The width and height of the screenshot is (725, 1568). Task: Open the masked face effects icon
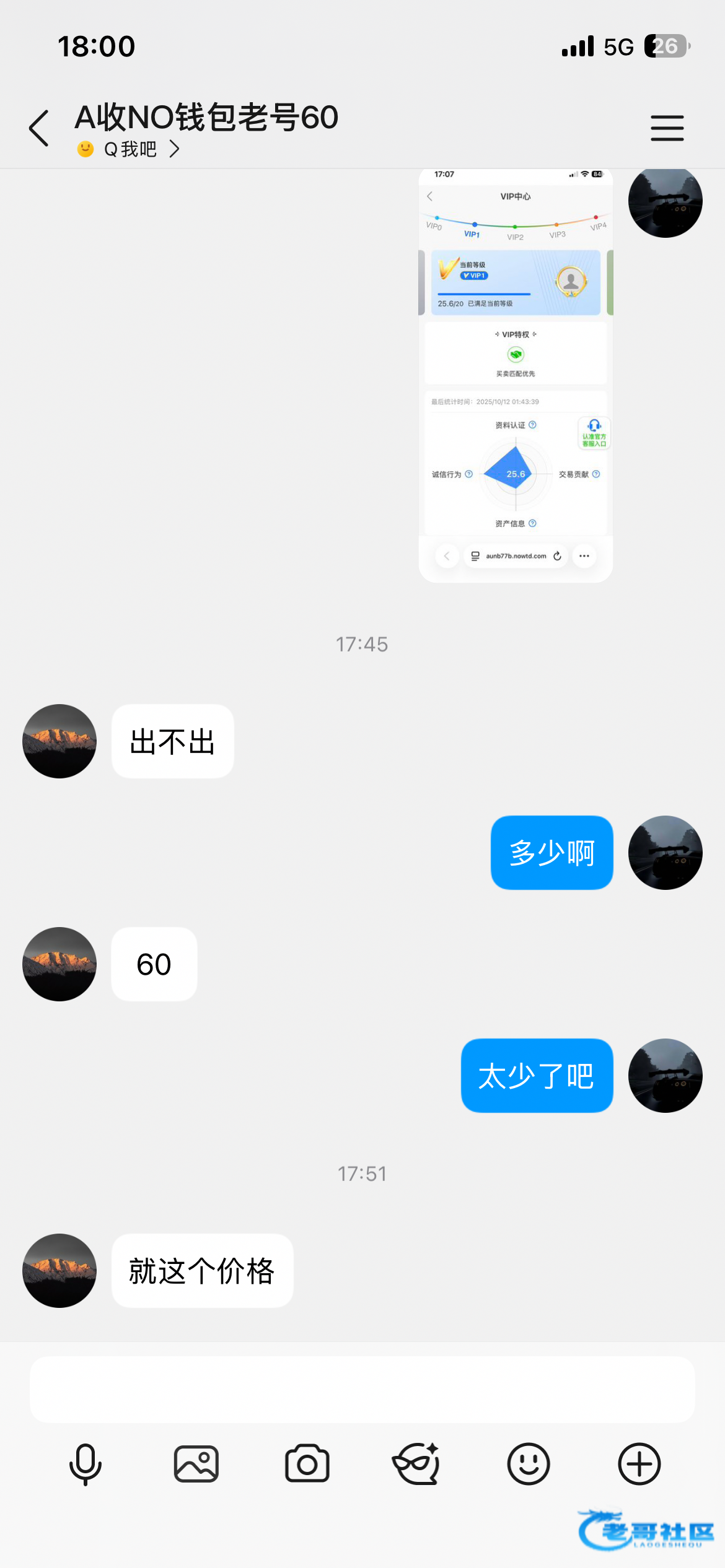417,1464
